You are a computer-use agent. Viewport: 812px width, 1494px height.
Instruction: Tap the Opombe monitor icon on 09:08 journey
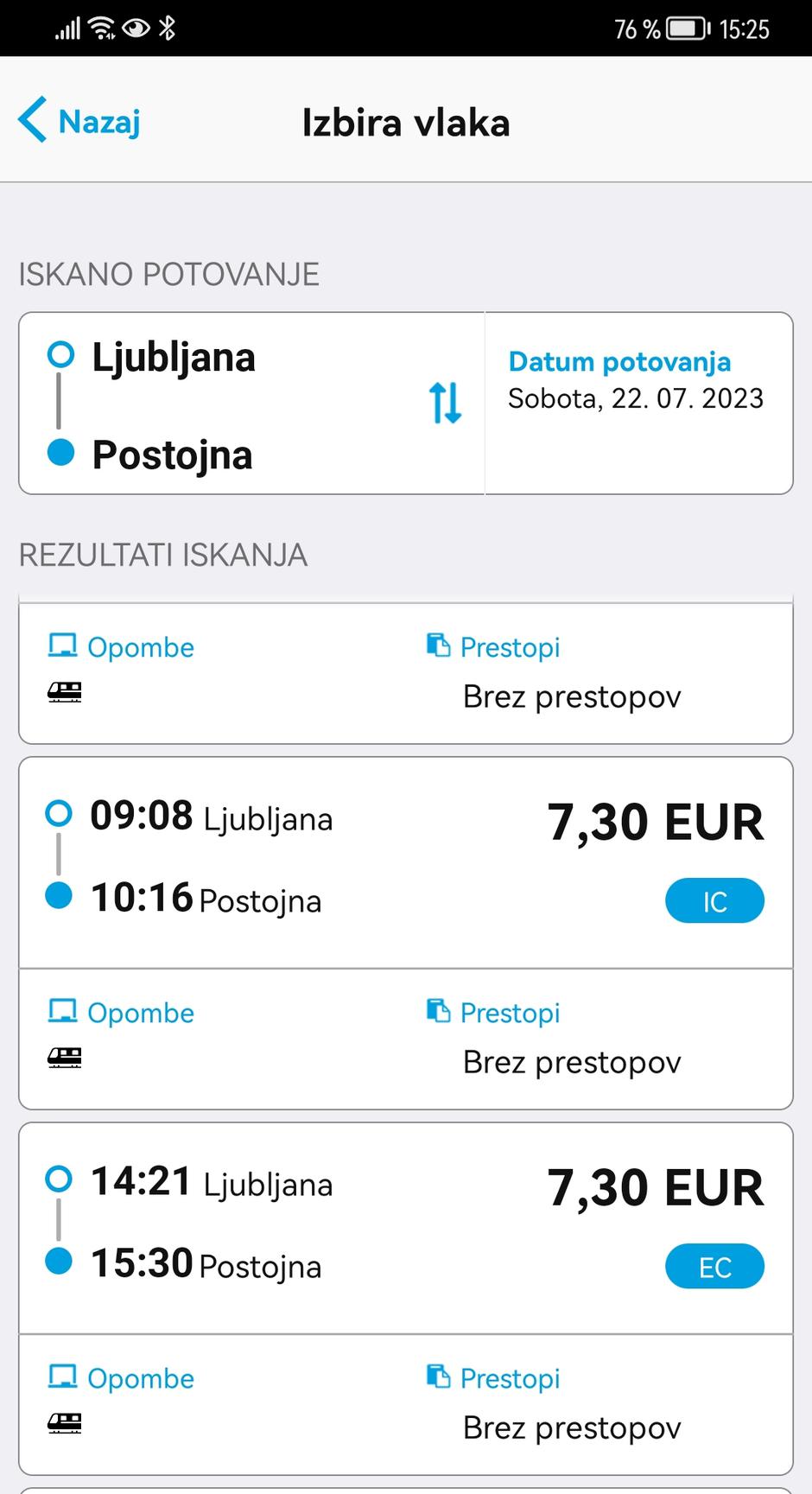tap(61, 1009)
